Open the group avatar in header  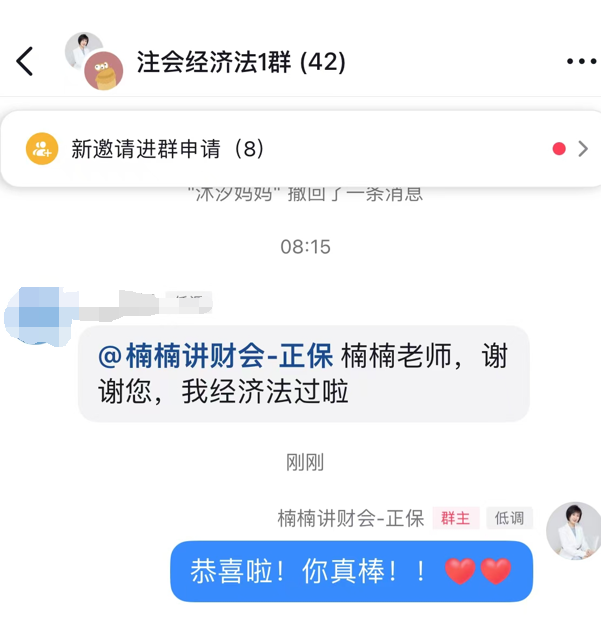point(94,61)
